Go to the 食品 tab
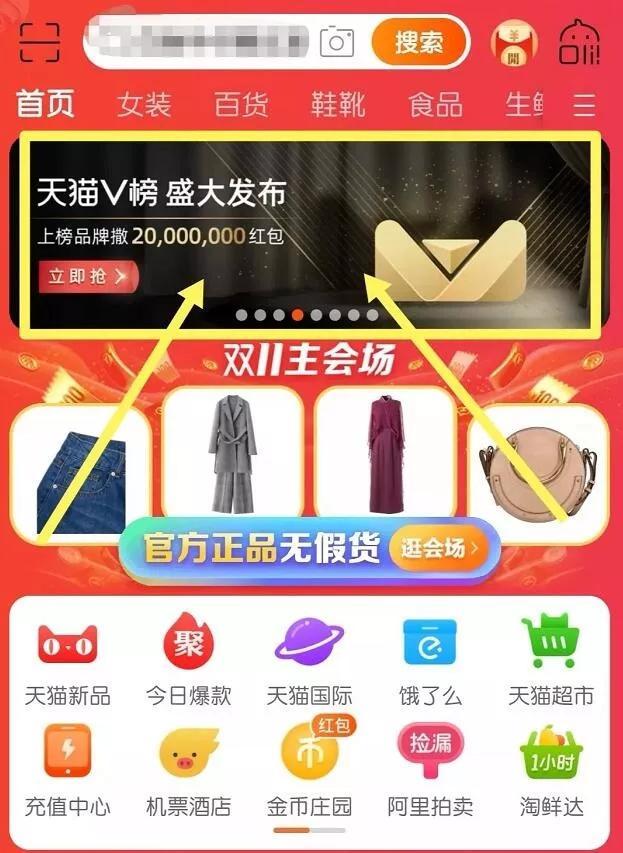Viewport: 623px width, 853px height. [x=435, y=105]
